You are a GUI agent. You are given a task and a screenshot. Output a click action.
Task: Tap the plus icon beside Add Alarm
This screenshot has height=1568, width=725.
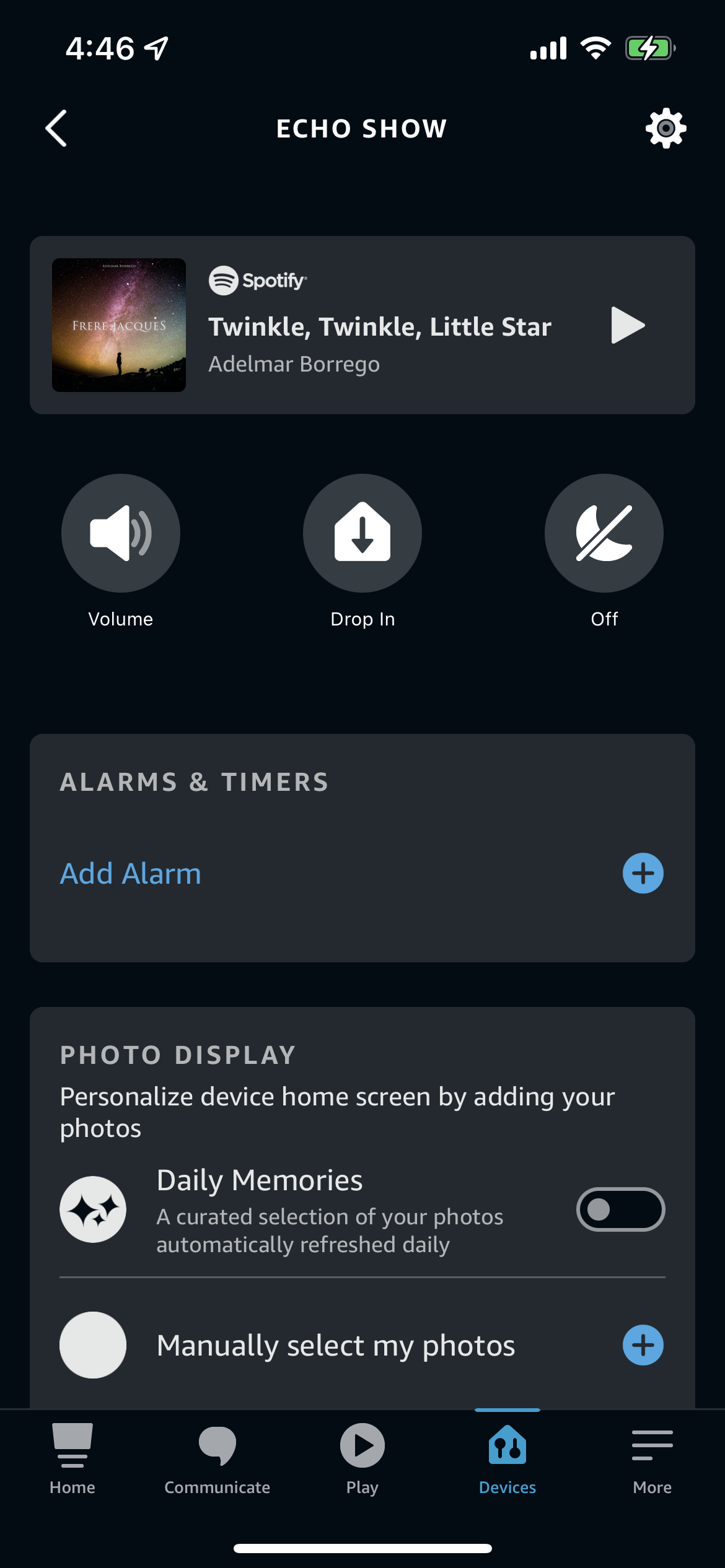click(x=643, y=873)
